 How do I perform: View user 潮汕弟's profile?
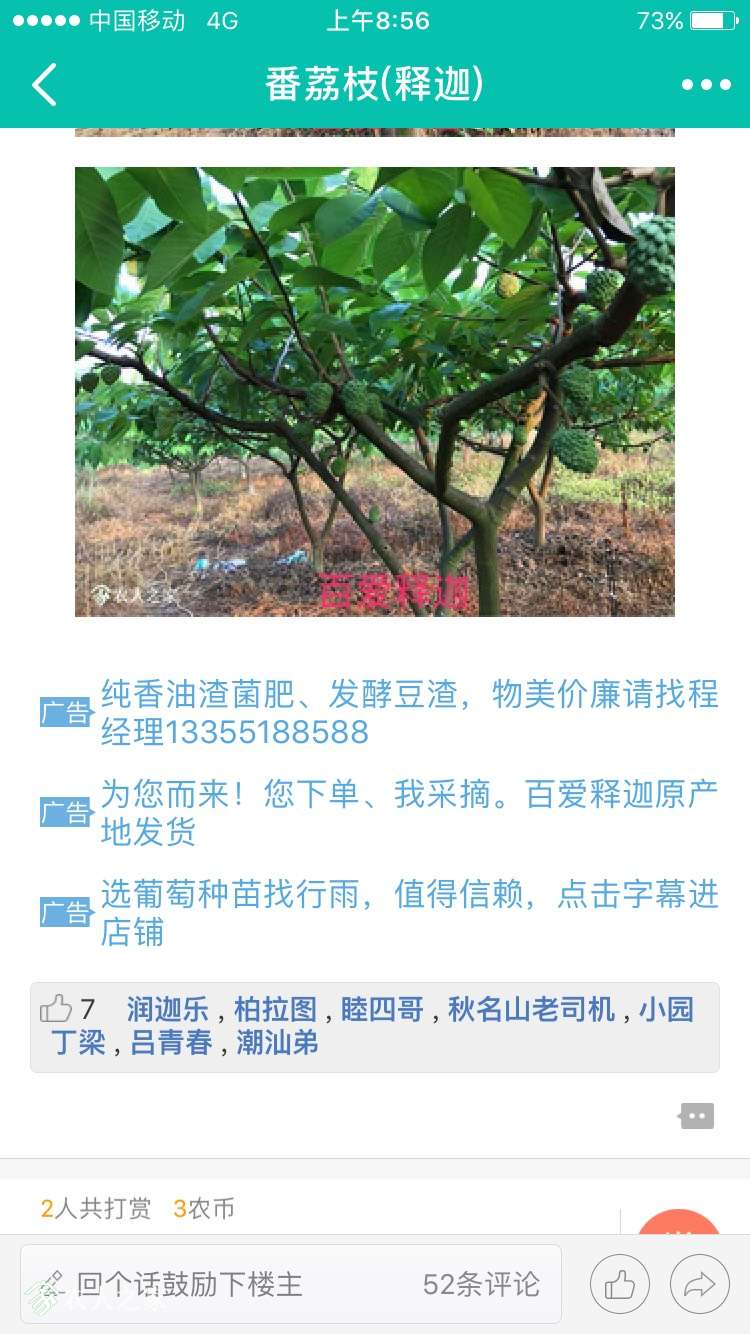pos(277,1043)
